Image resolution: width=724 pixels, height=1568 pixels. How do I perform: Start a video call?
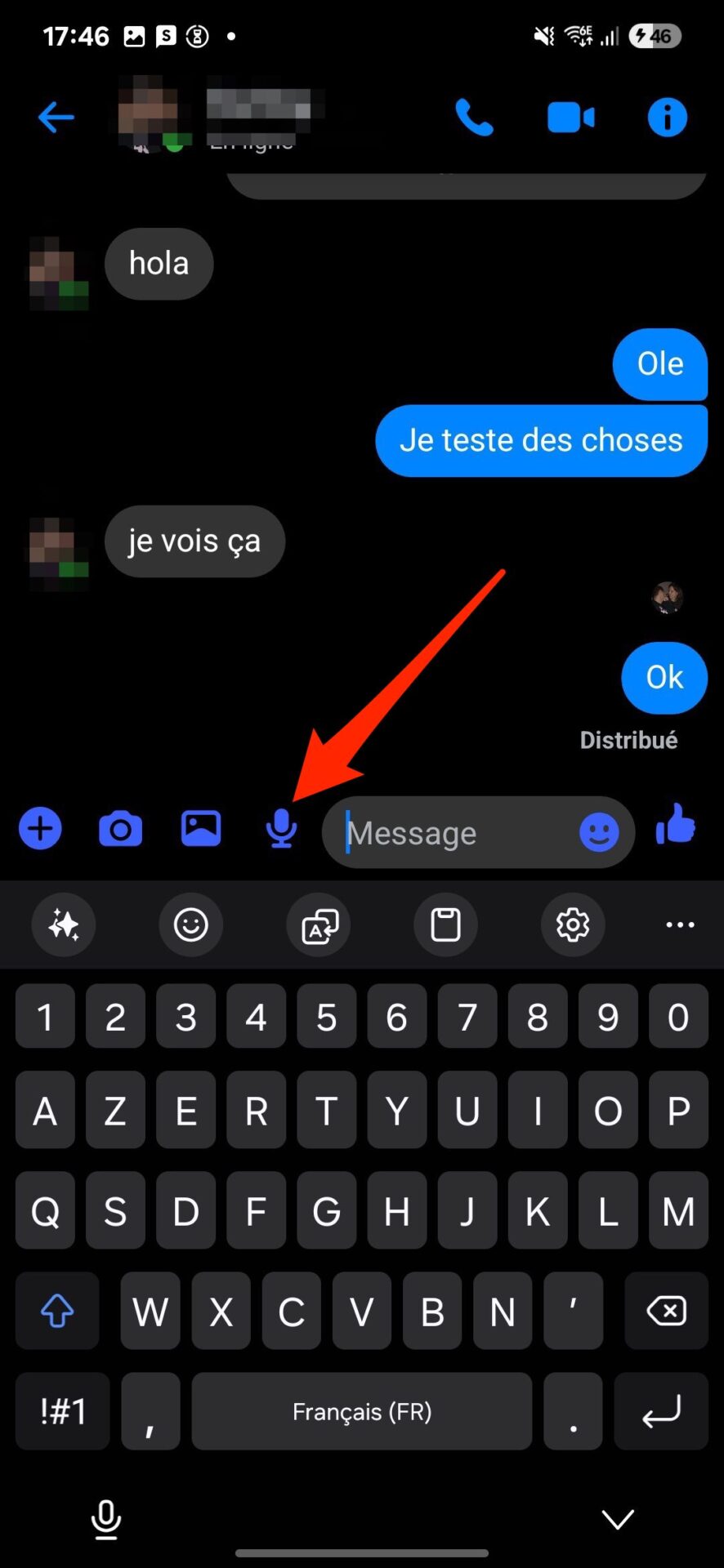[x=570, y=117]
